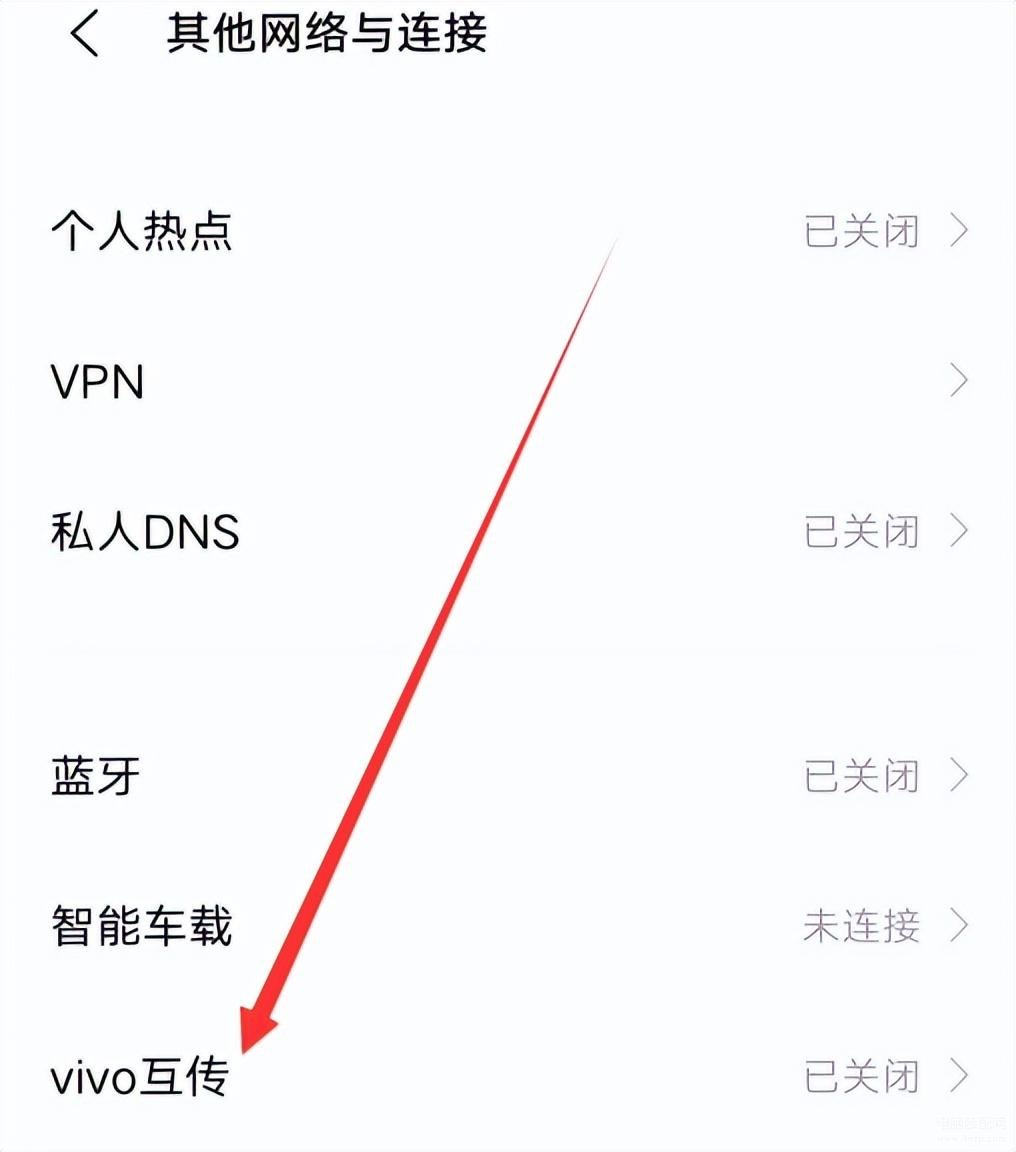Viewport: 1016px width, 1152px height.
Task: Open vivo互传 settings
Action: click(x=140, y=1077)
